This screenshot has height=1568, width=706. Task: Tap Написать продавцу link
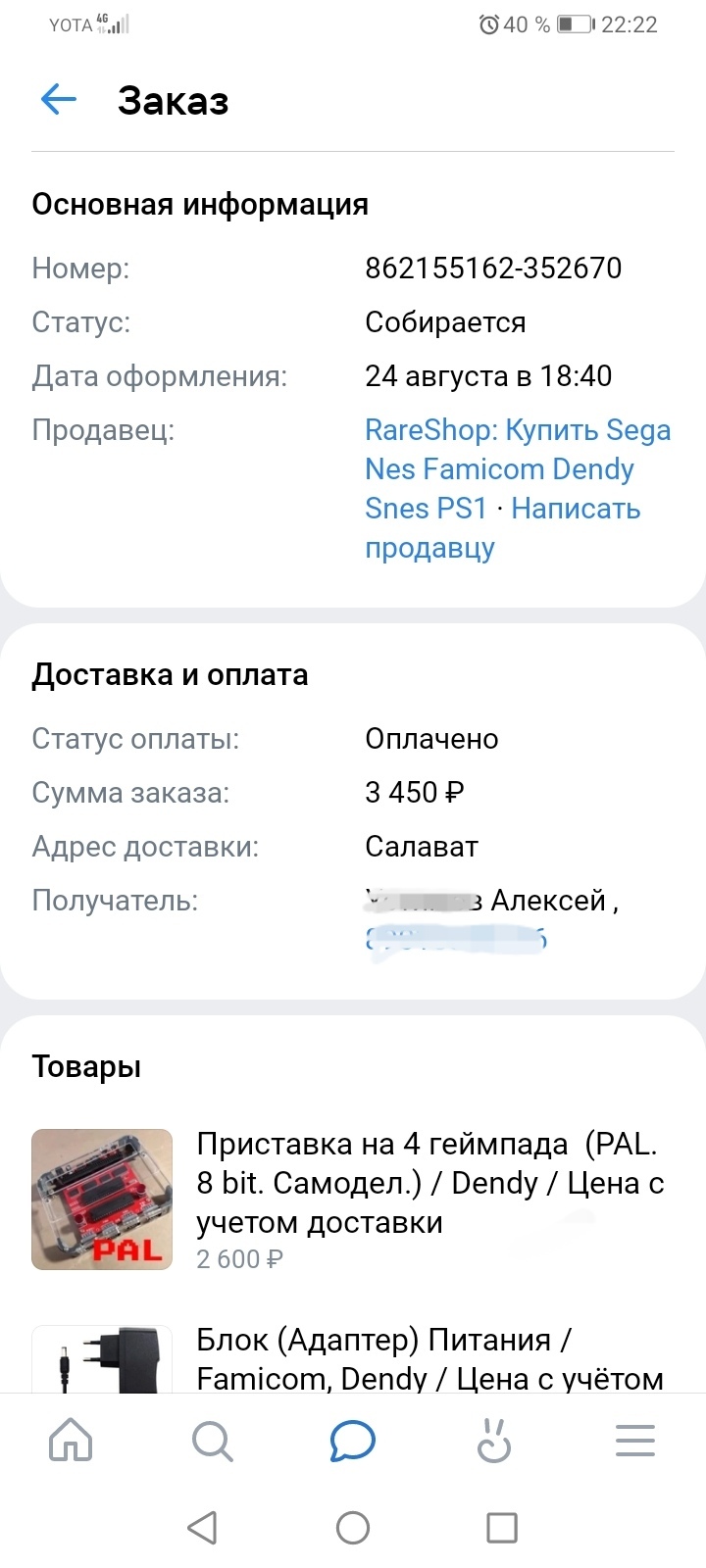[x=502, y=528]
